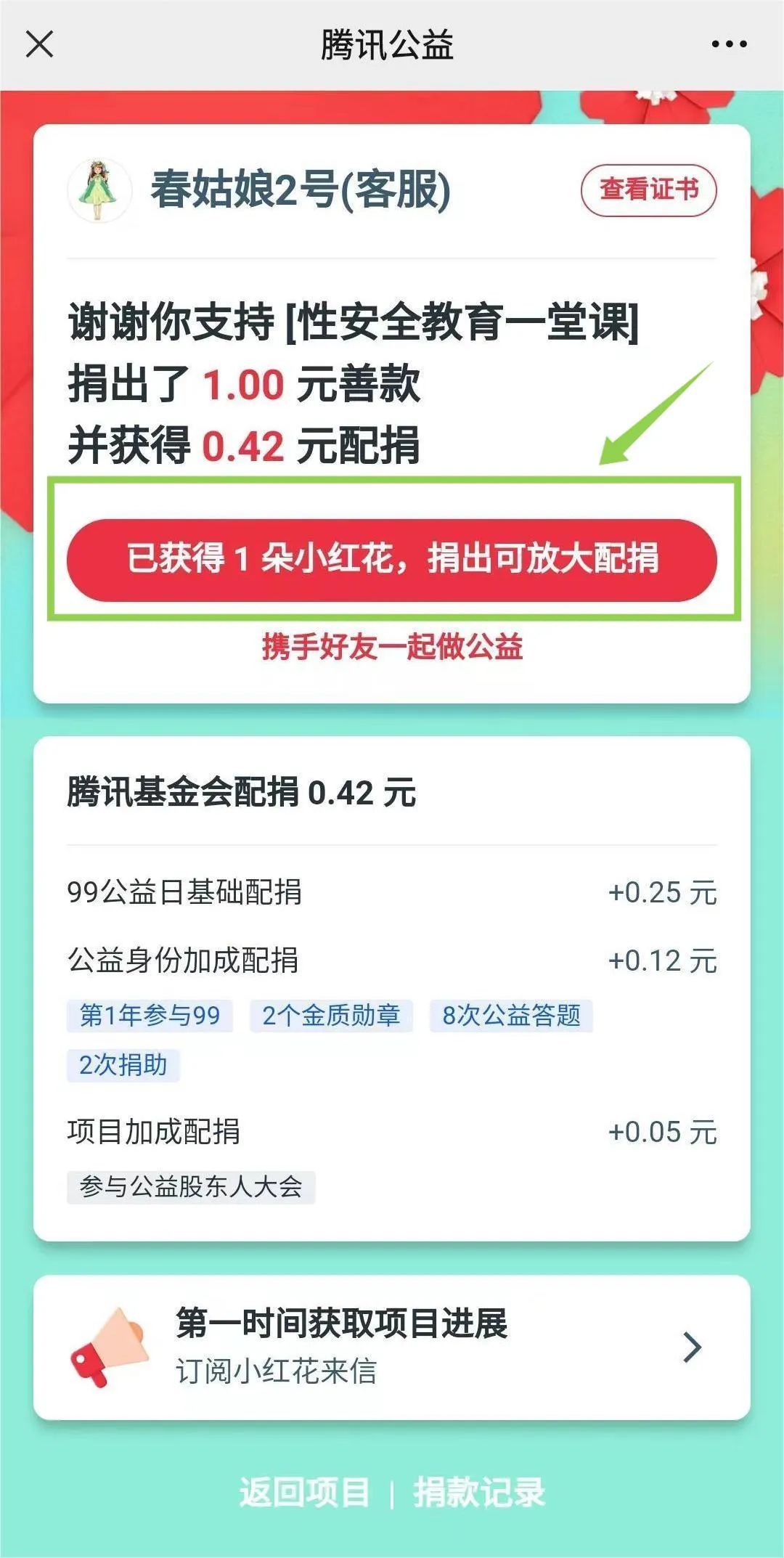This screenshot has height=1558, width=784.
Task: Open 捐款记录 donation history
Action: click(479, 1493)
